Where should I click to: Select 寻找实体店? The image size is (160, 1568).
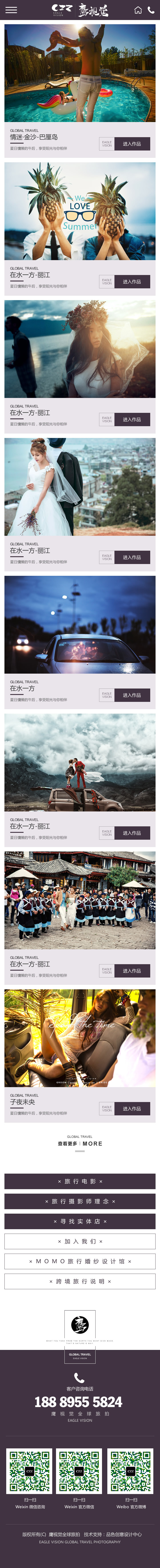point(80,1221)
